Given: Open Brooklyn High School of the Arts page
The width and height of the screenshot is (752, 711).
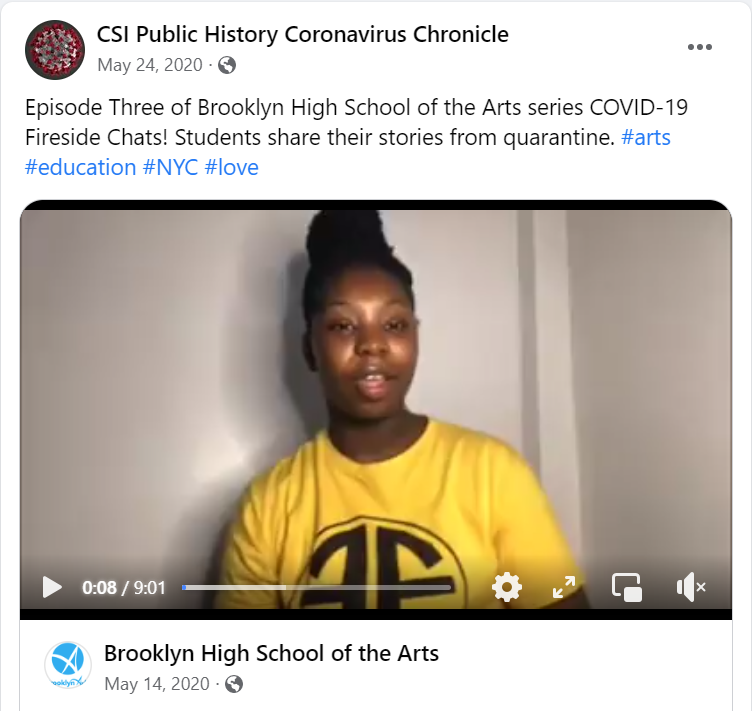Looking at the screenshot, I should pyautogui.click(x=271, y=654).
